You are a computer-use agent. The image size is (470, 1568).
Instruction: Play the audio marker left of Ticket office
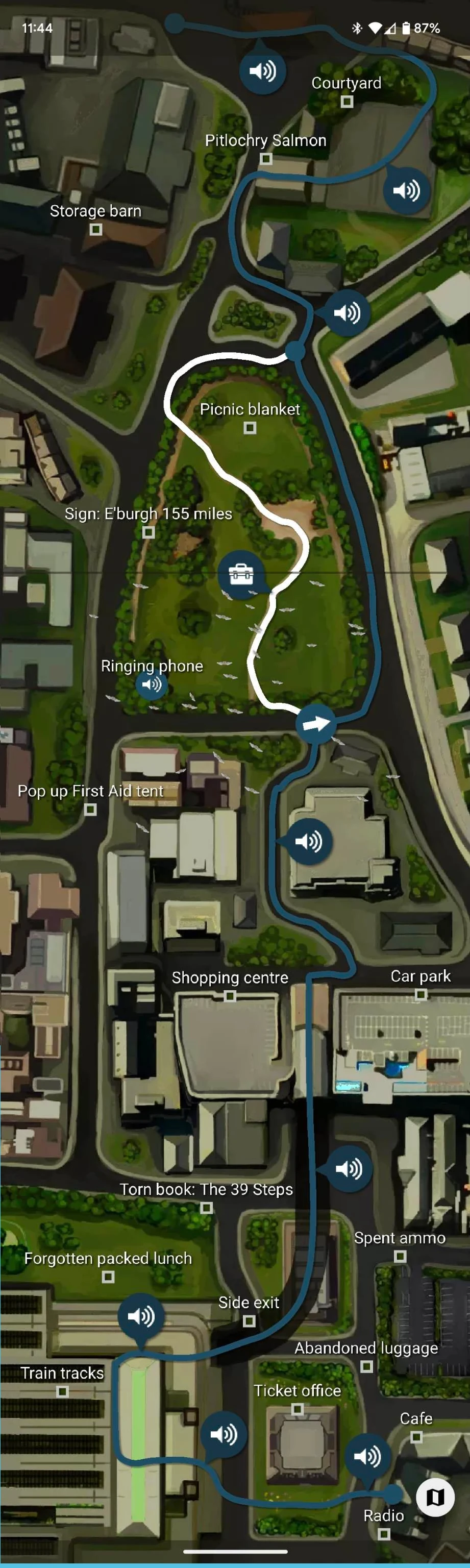click(224, 1435)
